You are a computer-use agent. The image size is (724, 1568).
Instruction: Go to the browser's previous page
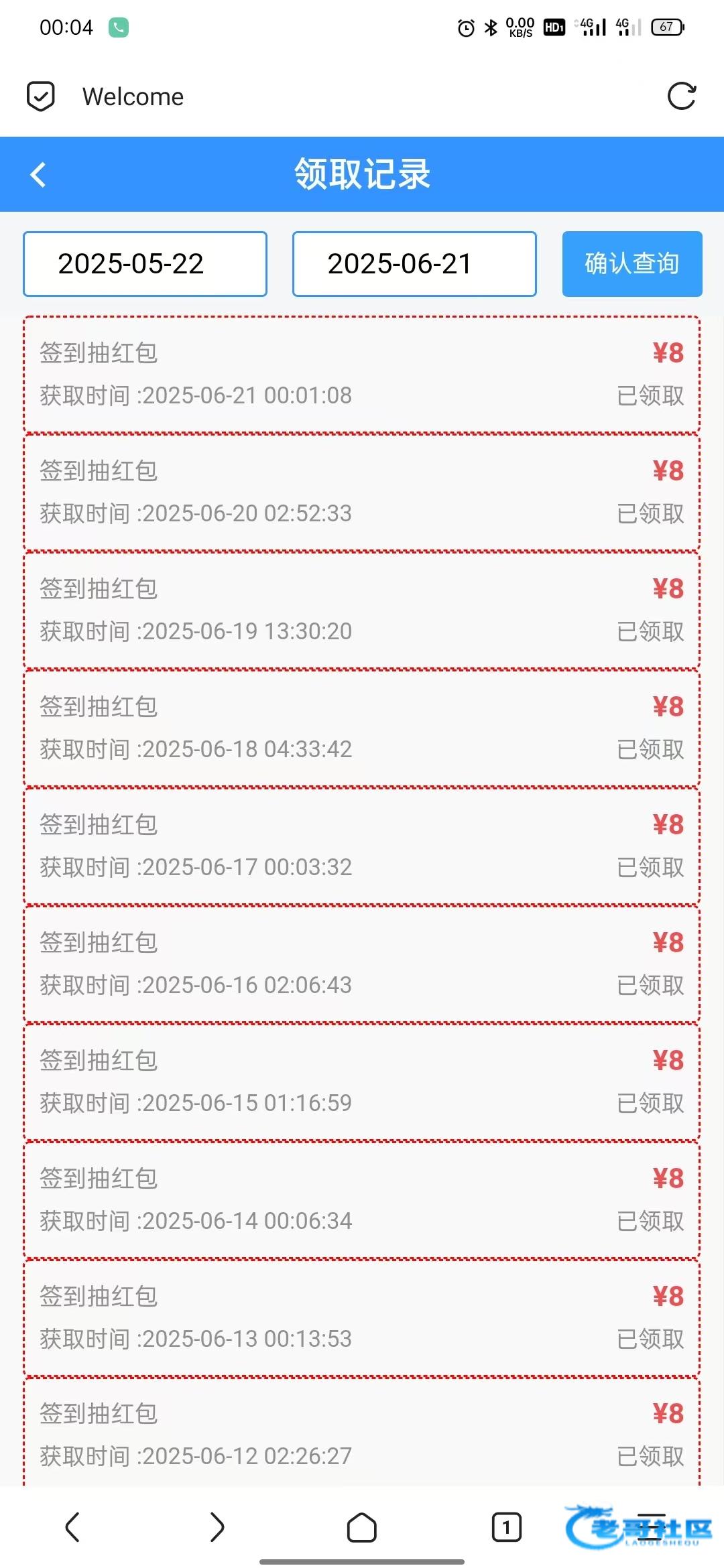point(72,1527)
